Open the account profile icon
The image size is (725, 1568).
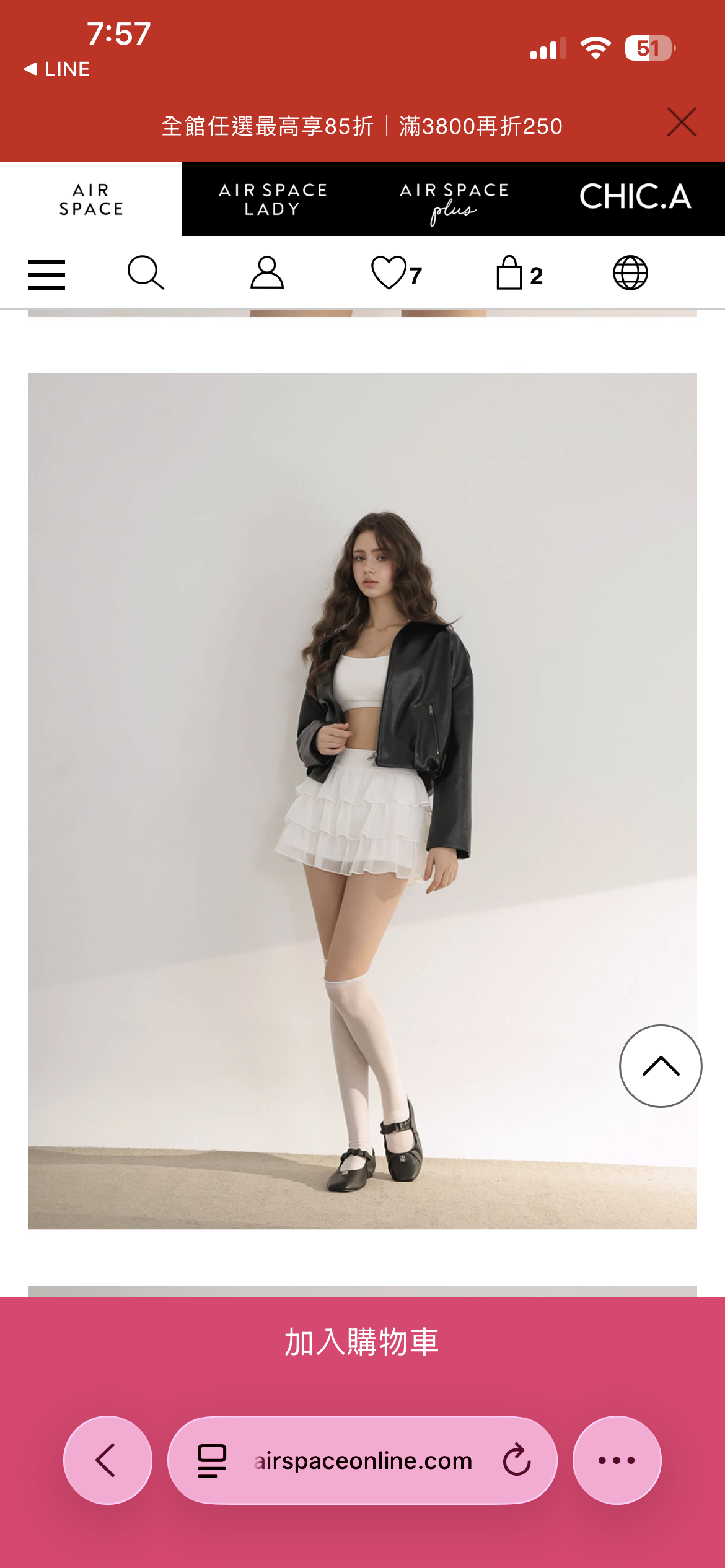tap(267, 273)
